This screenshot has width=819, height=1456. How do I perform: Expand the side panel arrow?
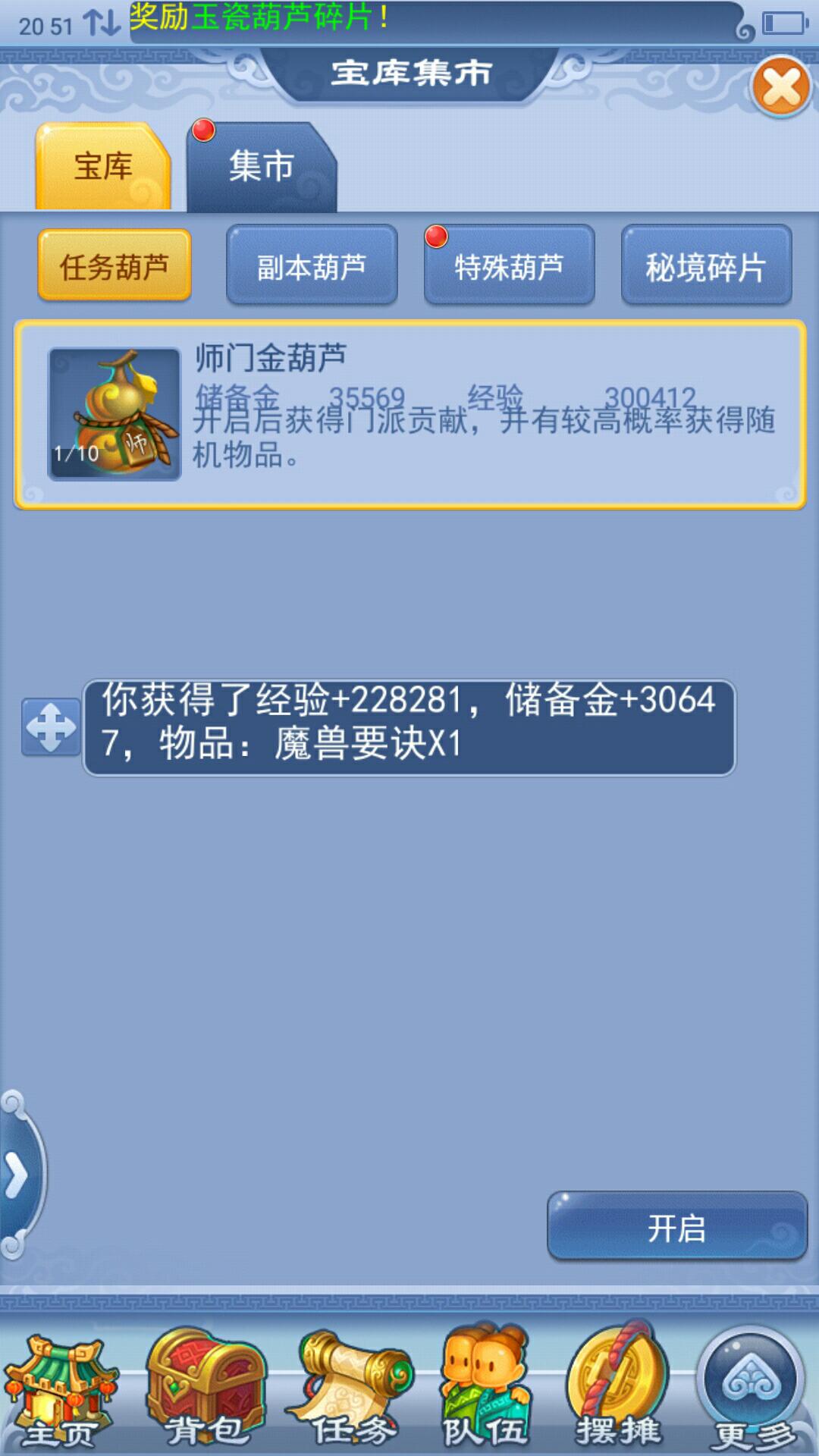[17, 1175]
